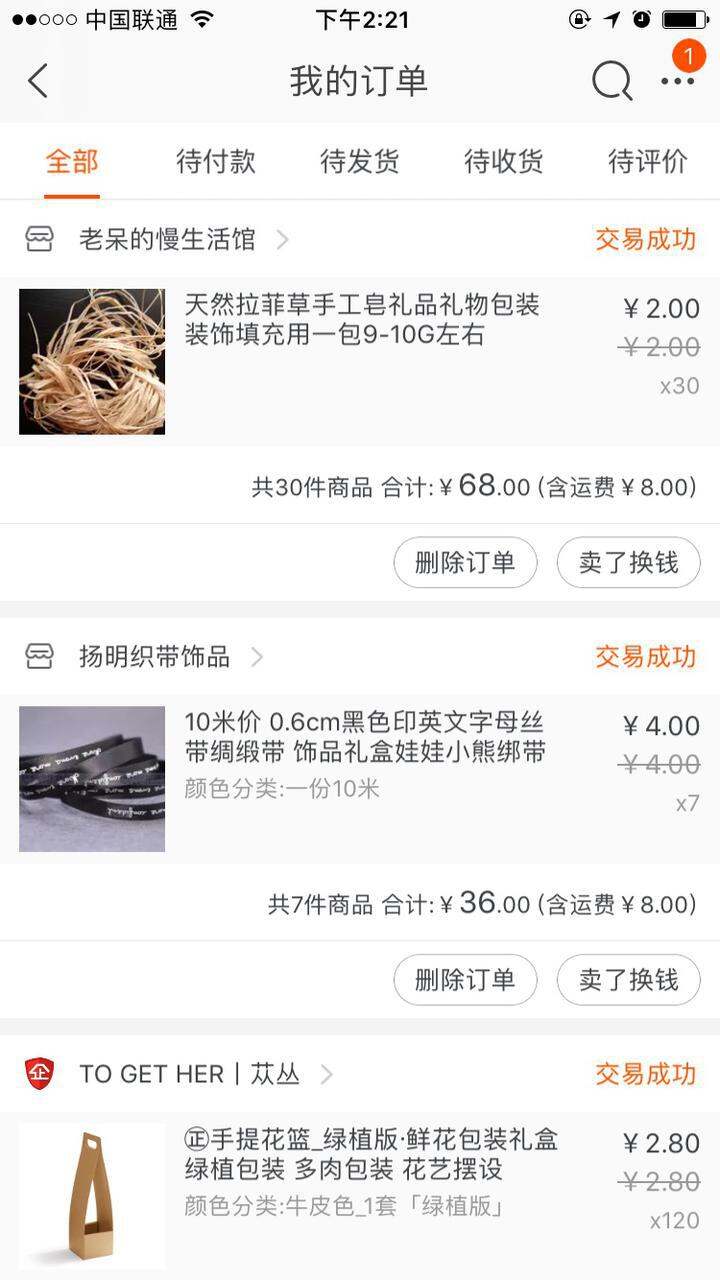Open the three-dot more menu
This screenshot has width=720, height=1280.
point(677,81)
